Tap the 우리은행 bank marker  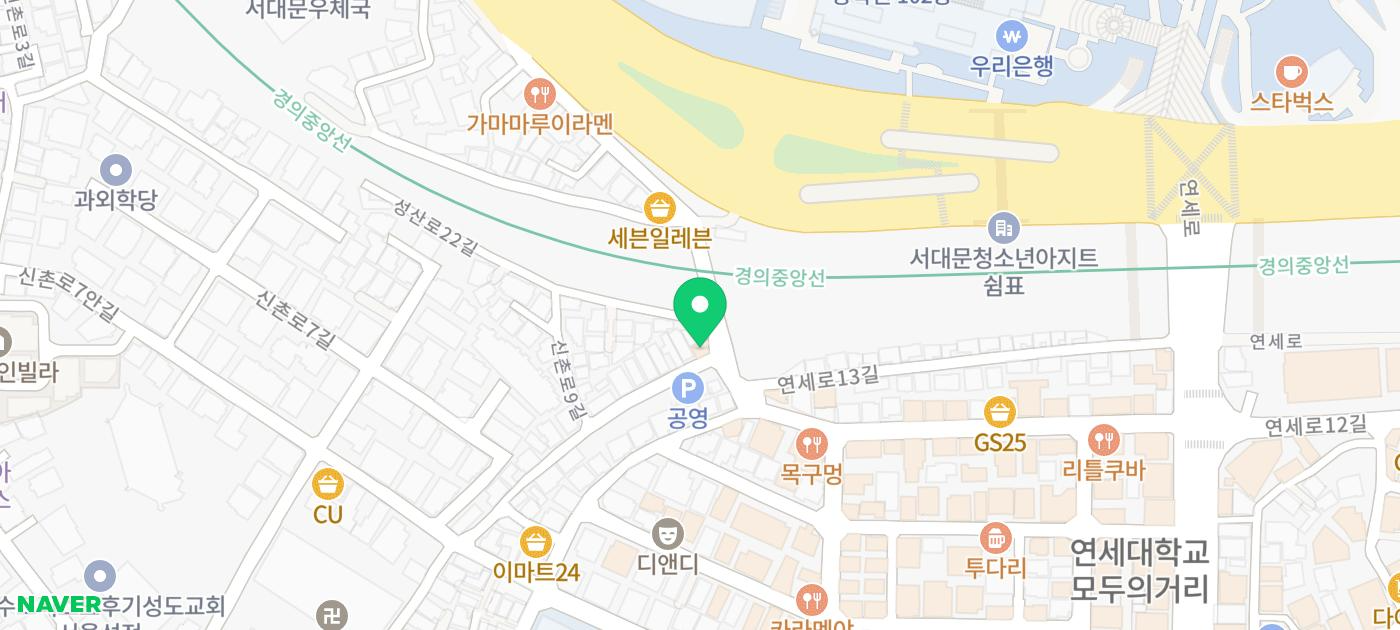(x=1012, y=37)
